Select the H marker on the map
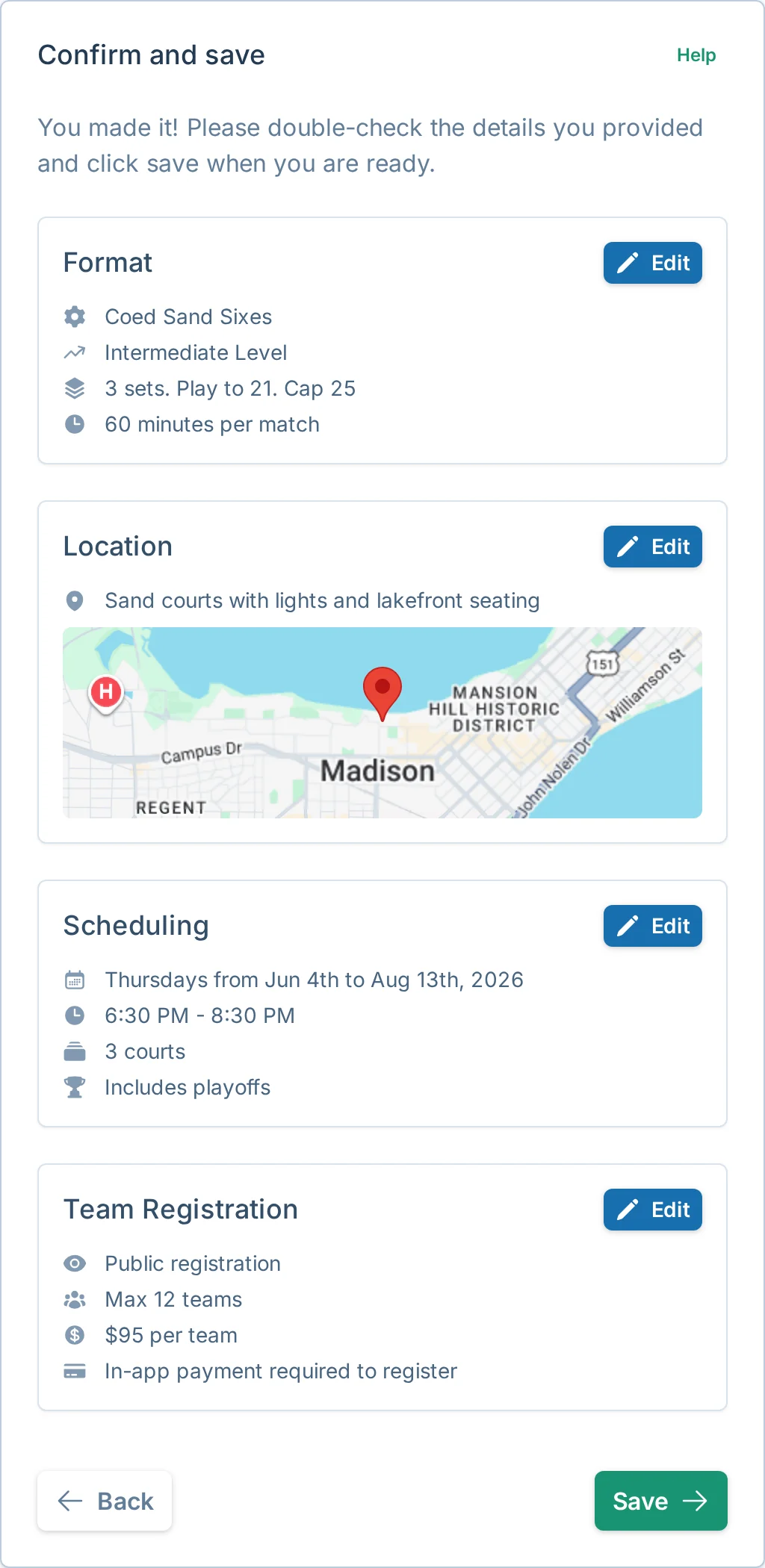Viewport: 765px width, 1568px height. coord(105,691)
